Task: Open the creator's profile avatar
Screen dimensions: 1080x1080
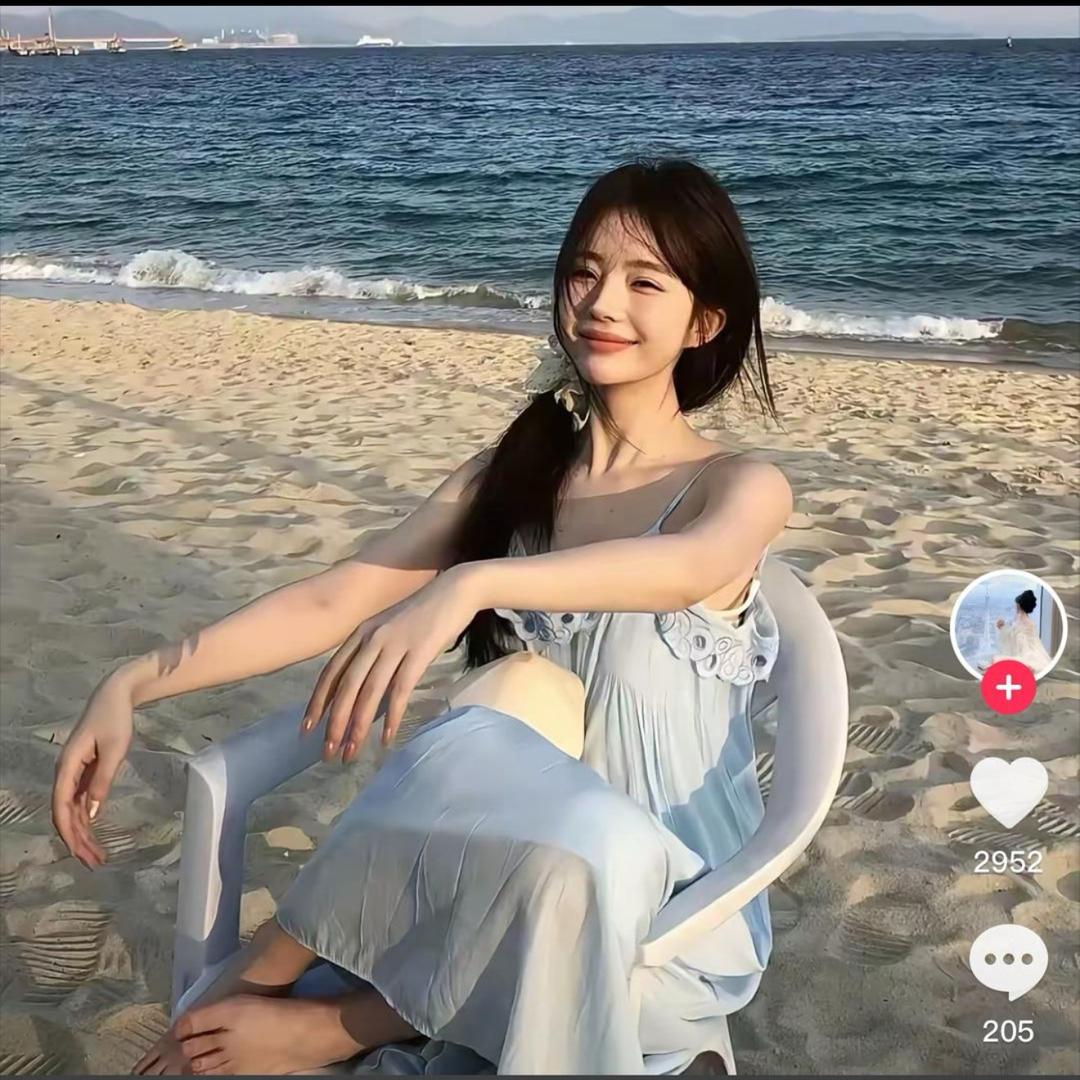Action: [1008, 624]
